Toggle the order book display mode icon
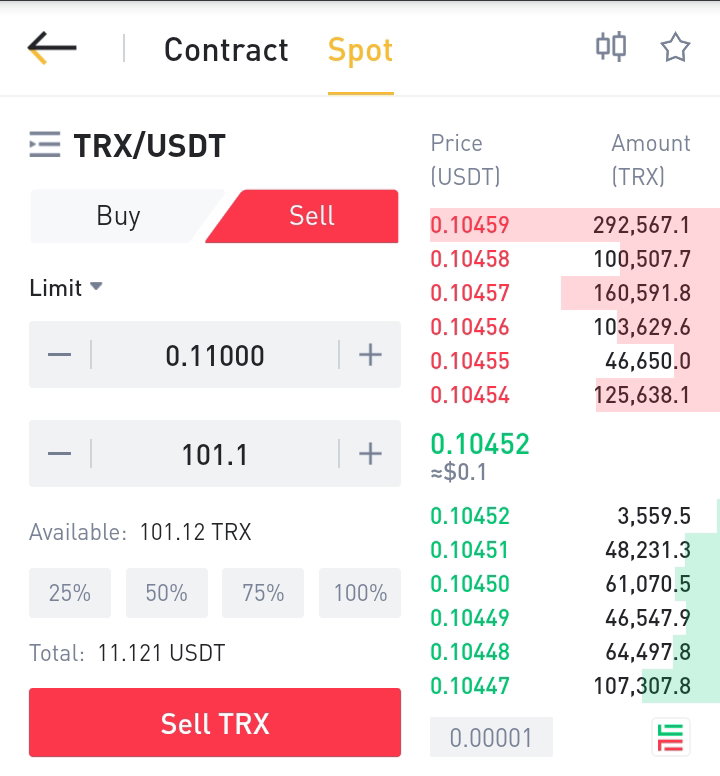The width and height of the screenshot is (720, 776). [671, 737]
